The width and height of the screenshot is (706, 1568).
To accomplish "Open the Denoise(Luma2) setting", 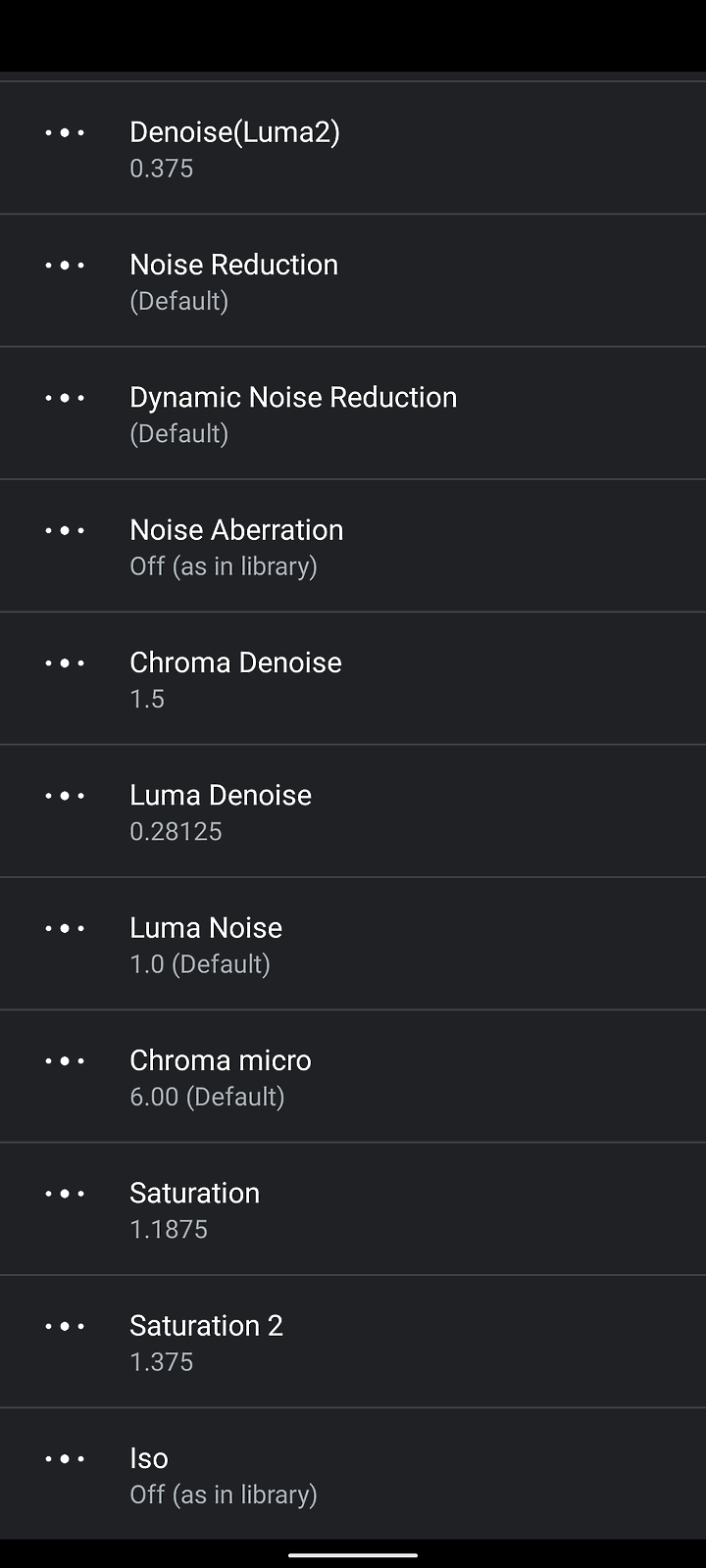I will click(x=353, y=148).
